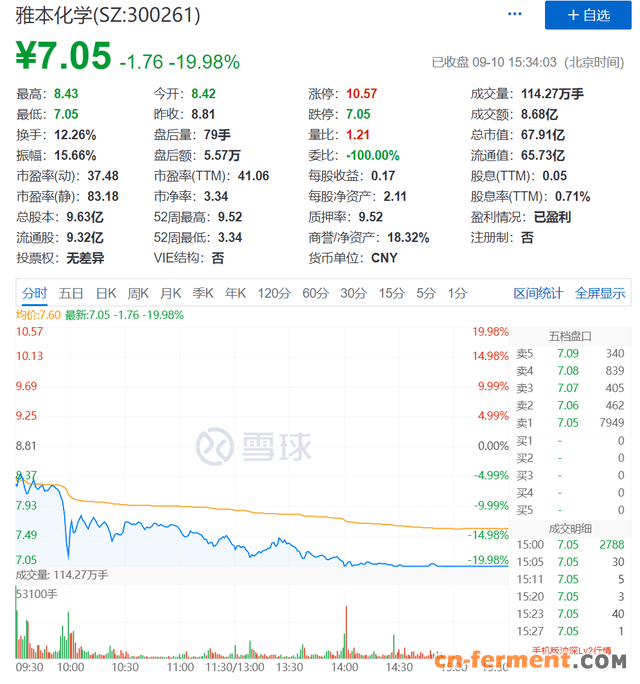Enter 全屏显示 full screen chart
640x684 pixels.
click(600, 293)
